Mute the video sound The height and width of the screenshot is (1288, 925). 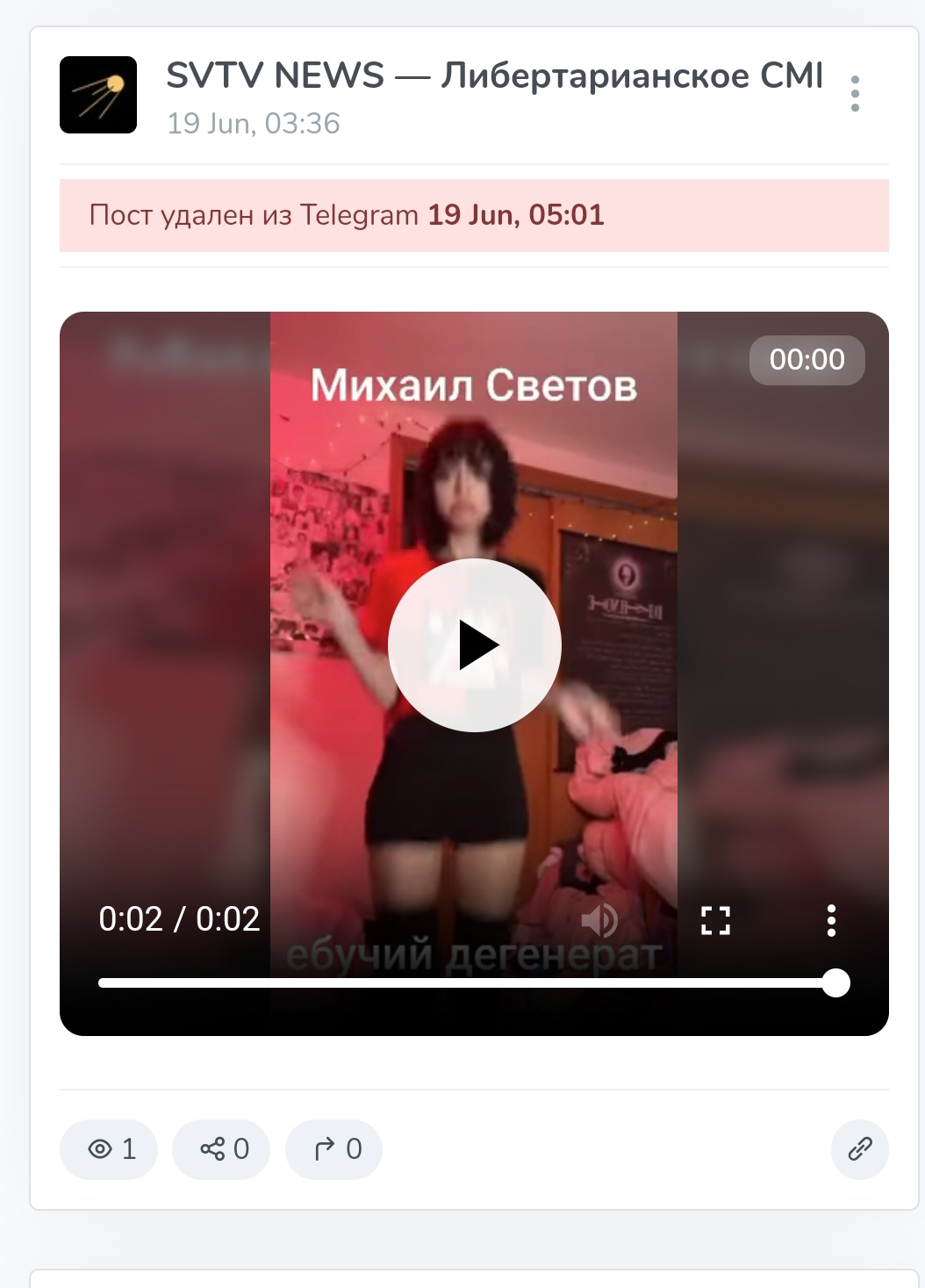[x=599, y=920]
